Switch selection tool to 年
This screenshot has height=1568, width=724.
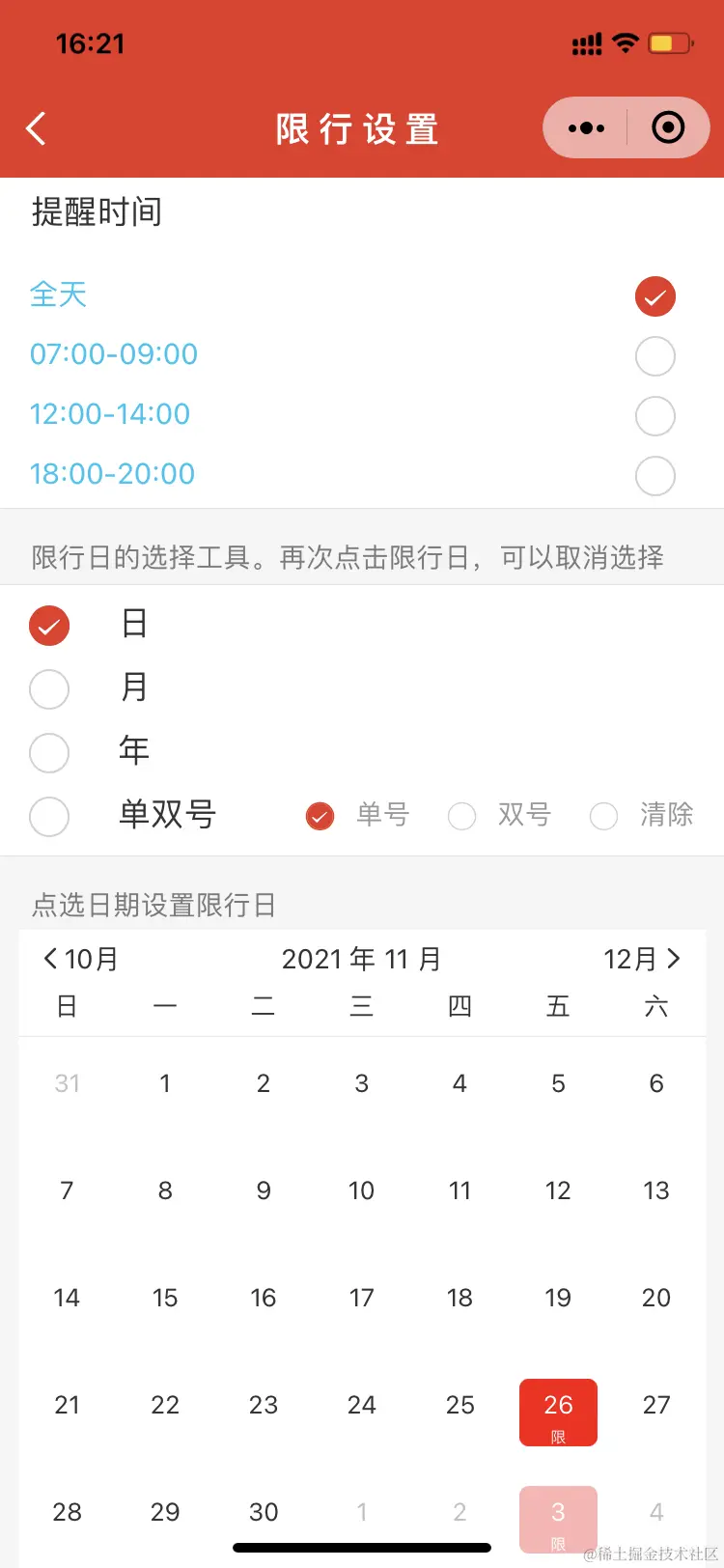coord(49,753)
